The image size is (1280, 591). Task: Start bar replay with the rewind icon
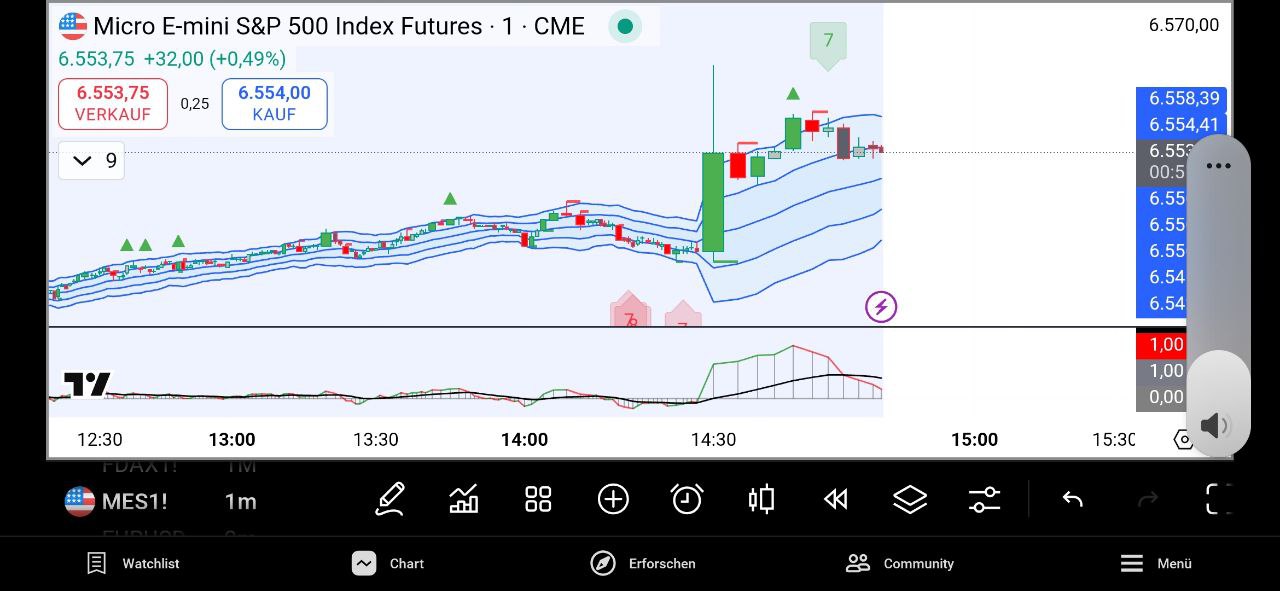click(x=836, y=499)
